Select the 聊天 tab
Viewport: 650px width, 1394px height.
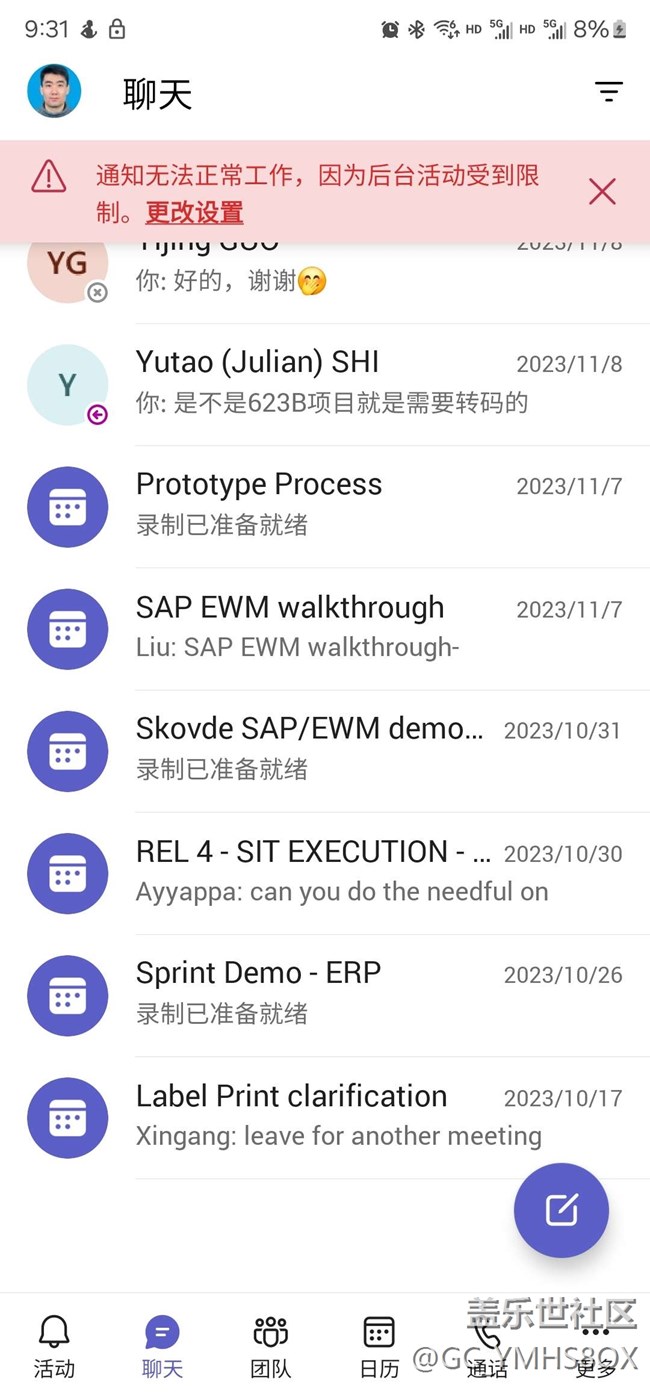[162, 1346]
